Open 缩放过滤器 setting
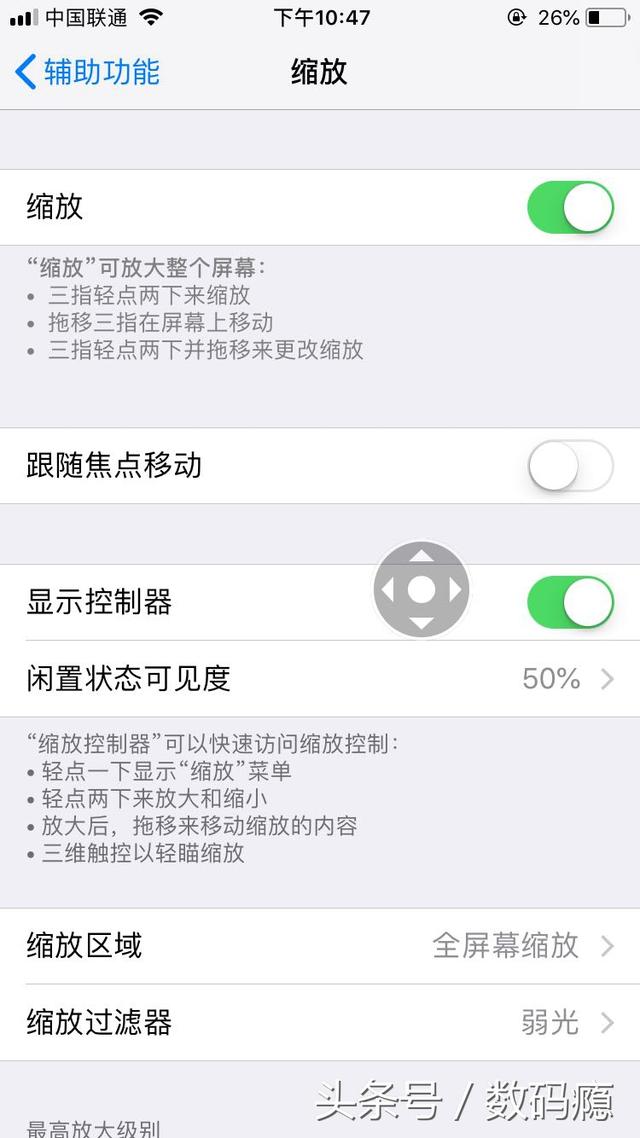Image resolution: width=640 pixels, height=1138 pixels. coord(320,1023)
